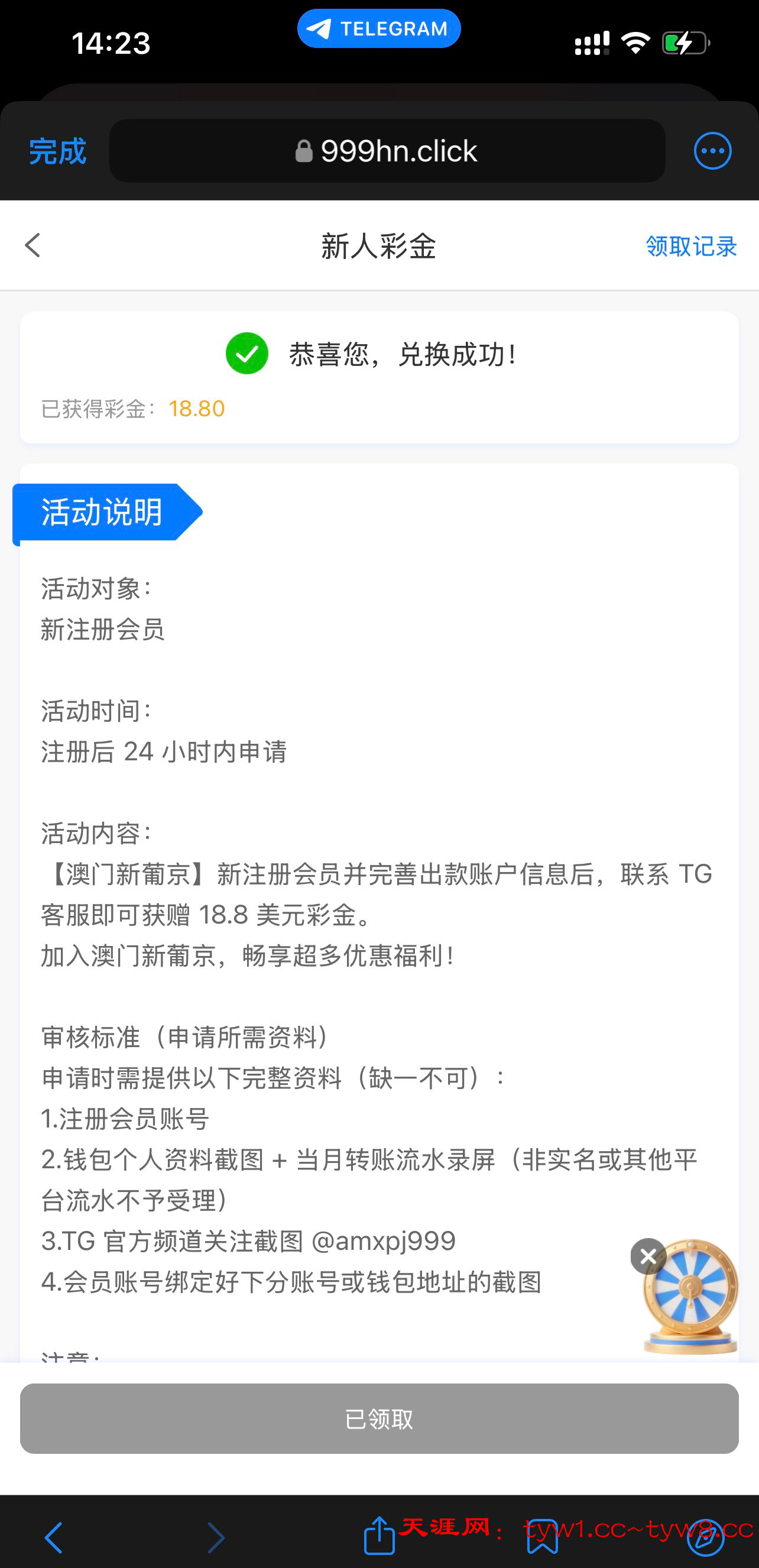Open 领取记录 claim history
The width and height of the screenshot is (759, 1568).
[x=691, y=246]
